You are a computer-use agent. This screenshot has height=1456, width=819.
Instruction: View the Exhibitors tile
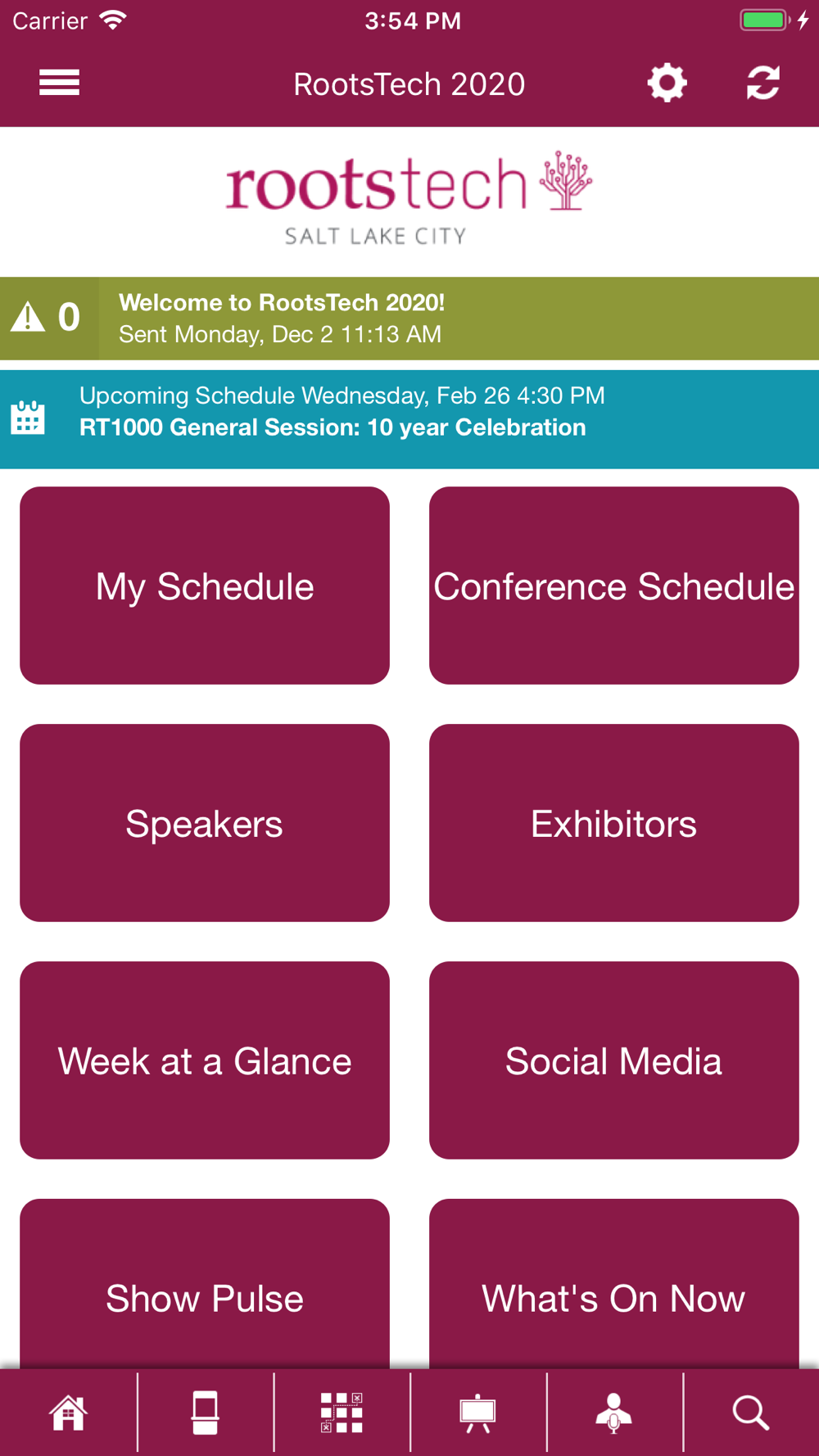point(614,823)
